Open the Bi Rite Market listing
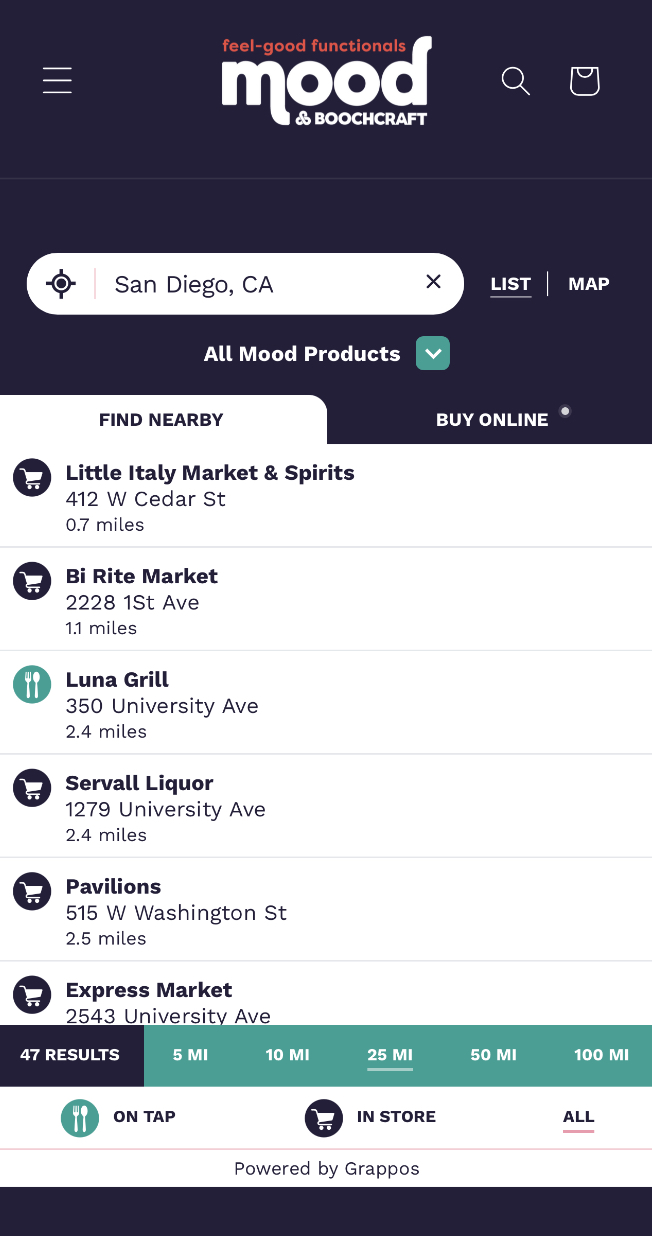 (x=141, y=576)
